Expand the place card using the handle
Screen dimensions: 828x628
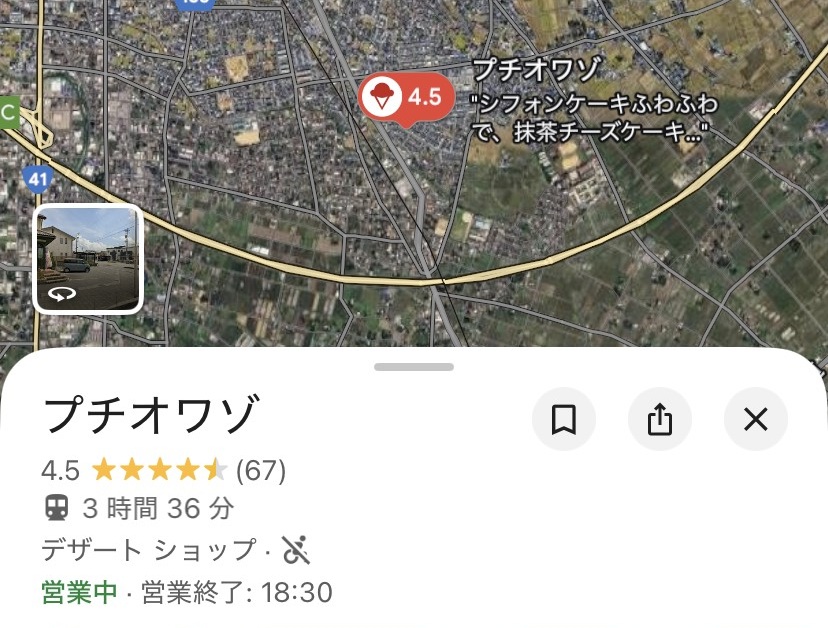pyautogui.click(x=414, y=367)
